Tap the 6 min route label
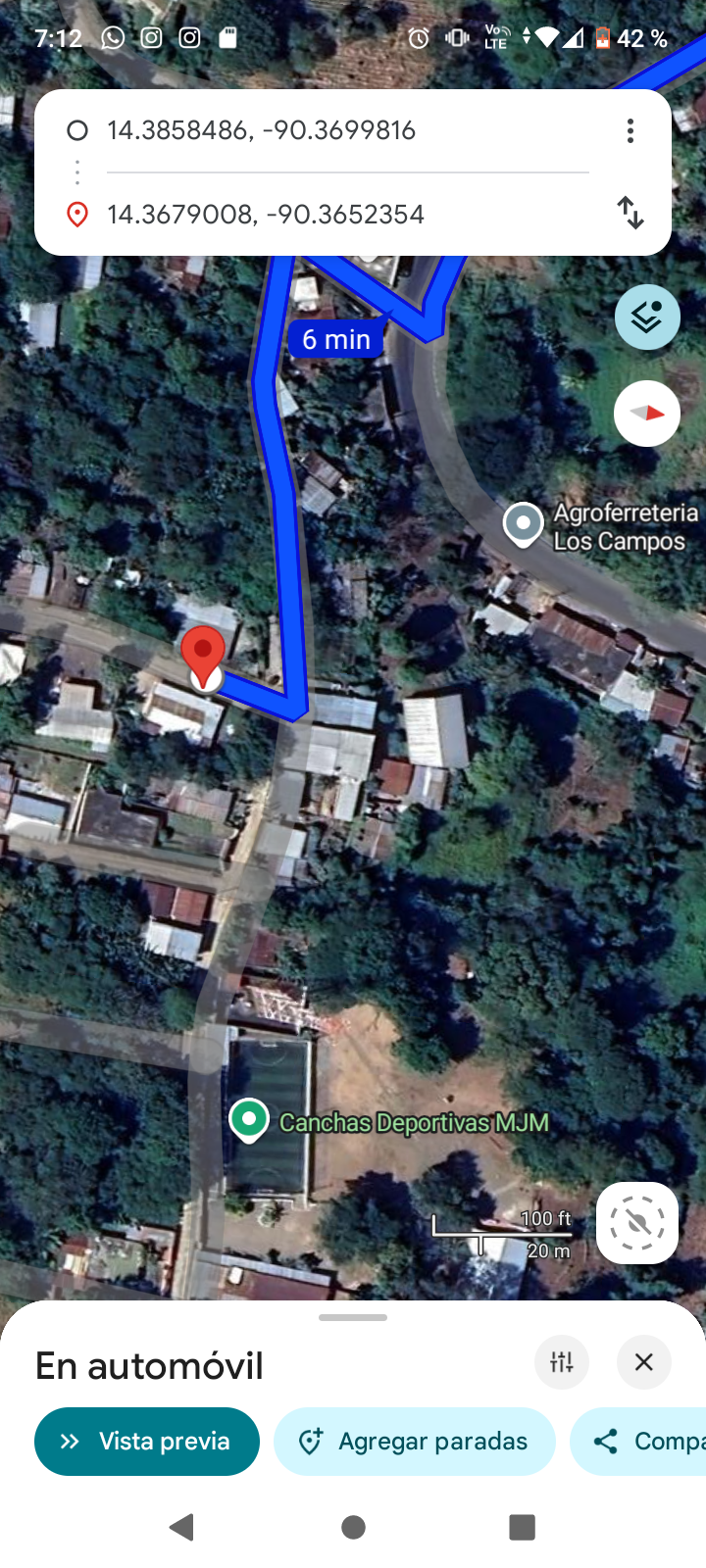The image size is (706, 1568). [335, 340]
